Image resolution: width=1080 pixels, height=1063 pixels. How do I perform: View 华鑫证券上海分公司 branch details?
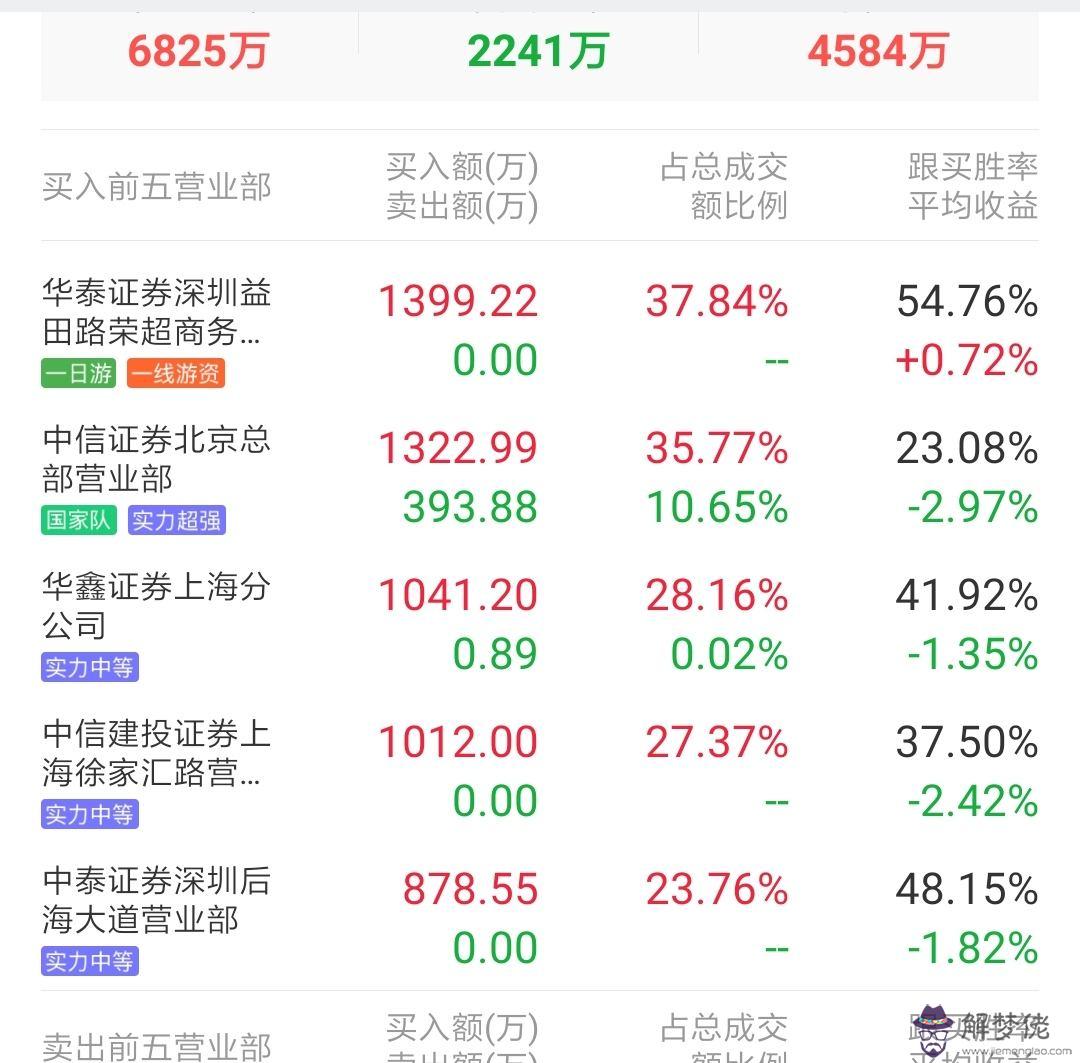157,606
